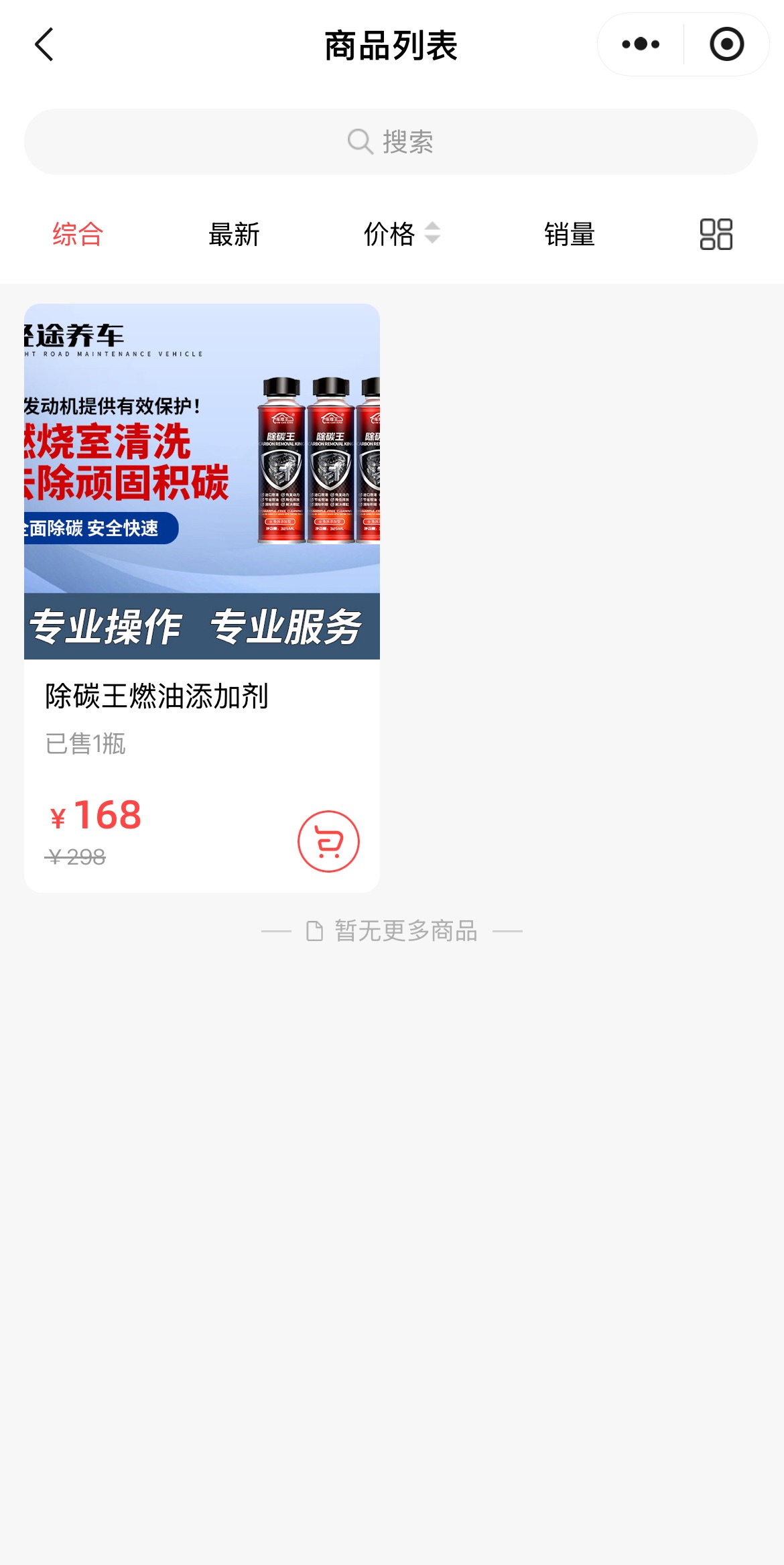
Task: Select the 综合 sort tab
Action: pyautogui.click(x=78, y=235)
